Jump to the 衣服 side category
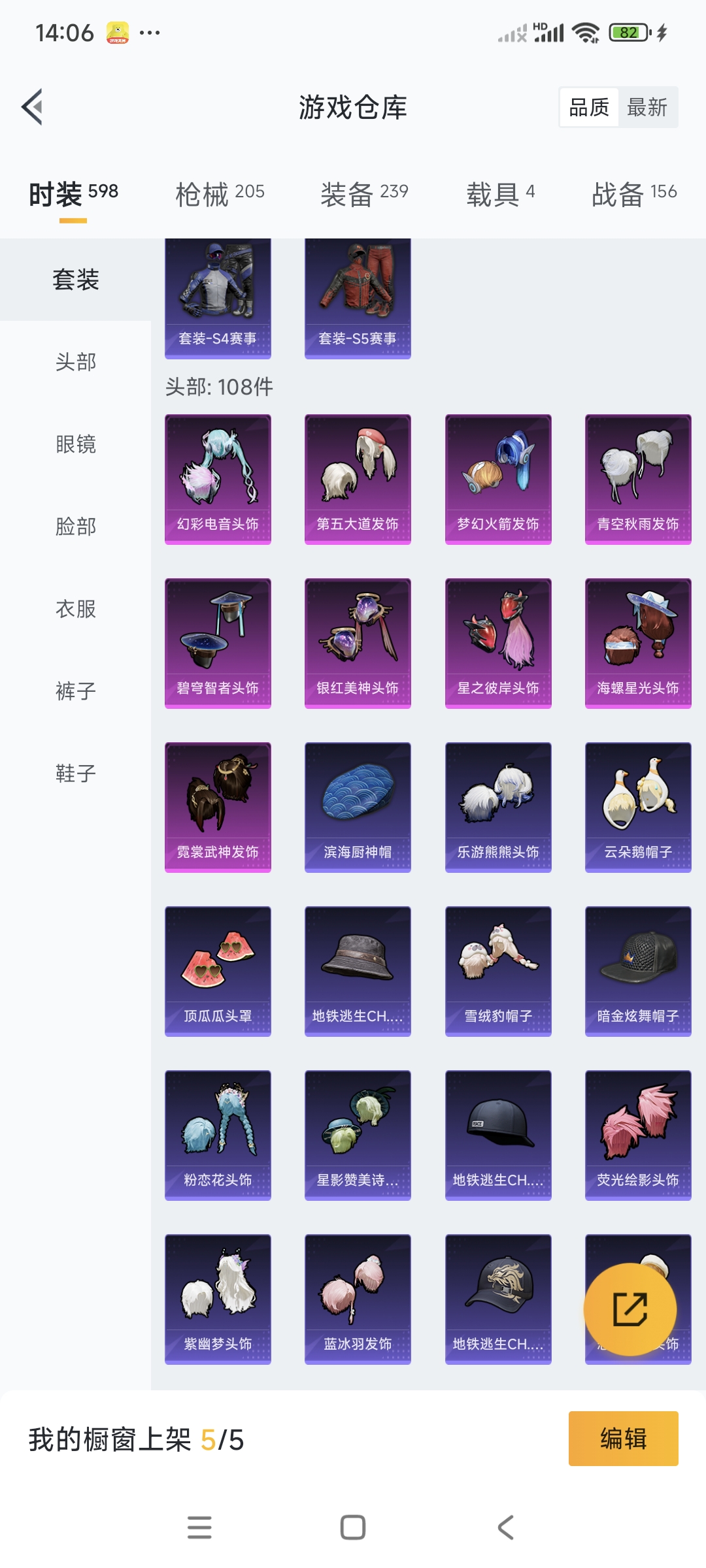The width and height of the screenshot is (706, 1568). [76, 609]
